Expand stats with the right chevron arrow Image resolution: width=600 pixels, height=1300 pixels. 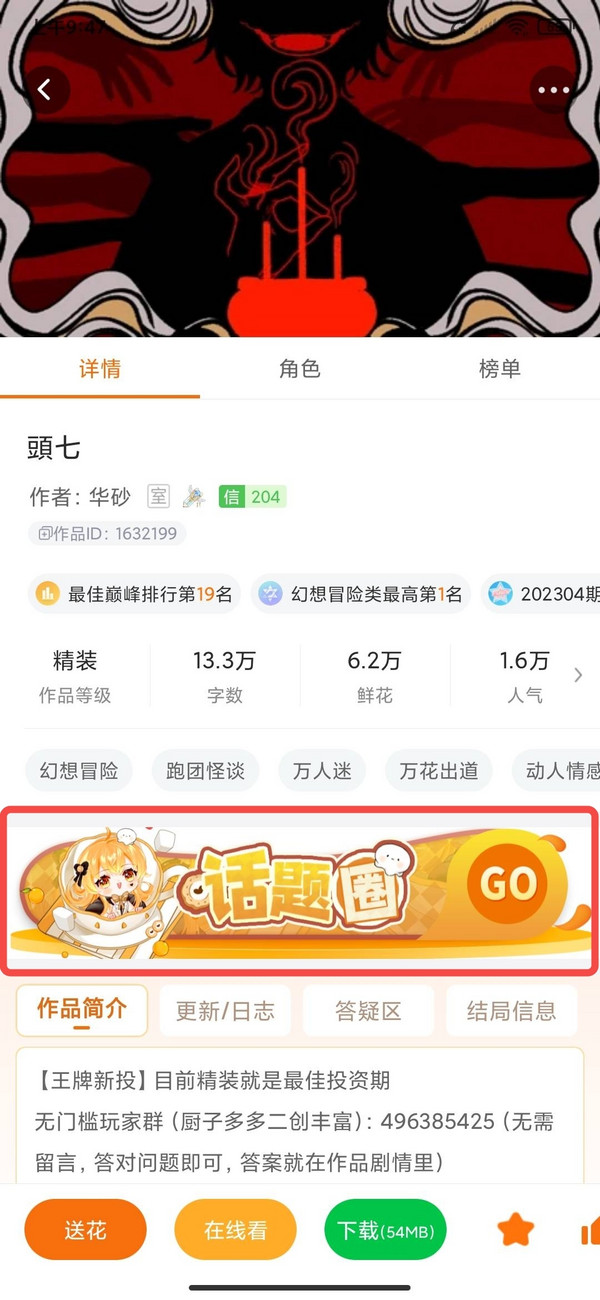coord(578,675)
